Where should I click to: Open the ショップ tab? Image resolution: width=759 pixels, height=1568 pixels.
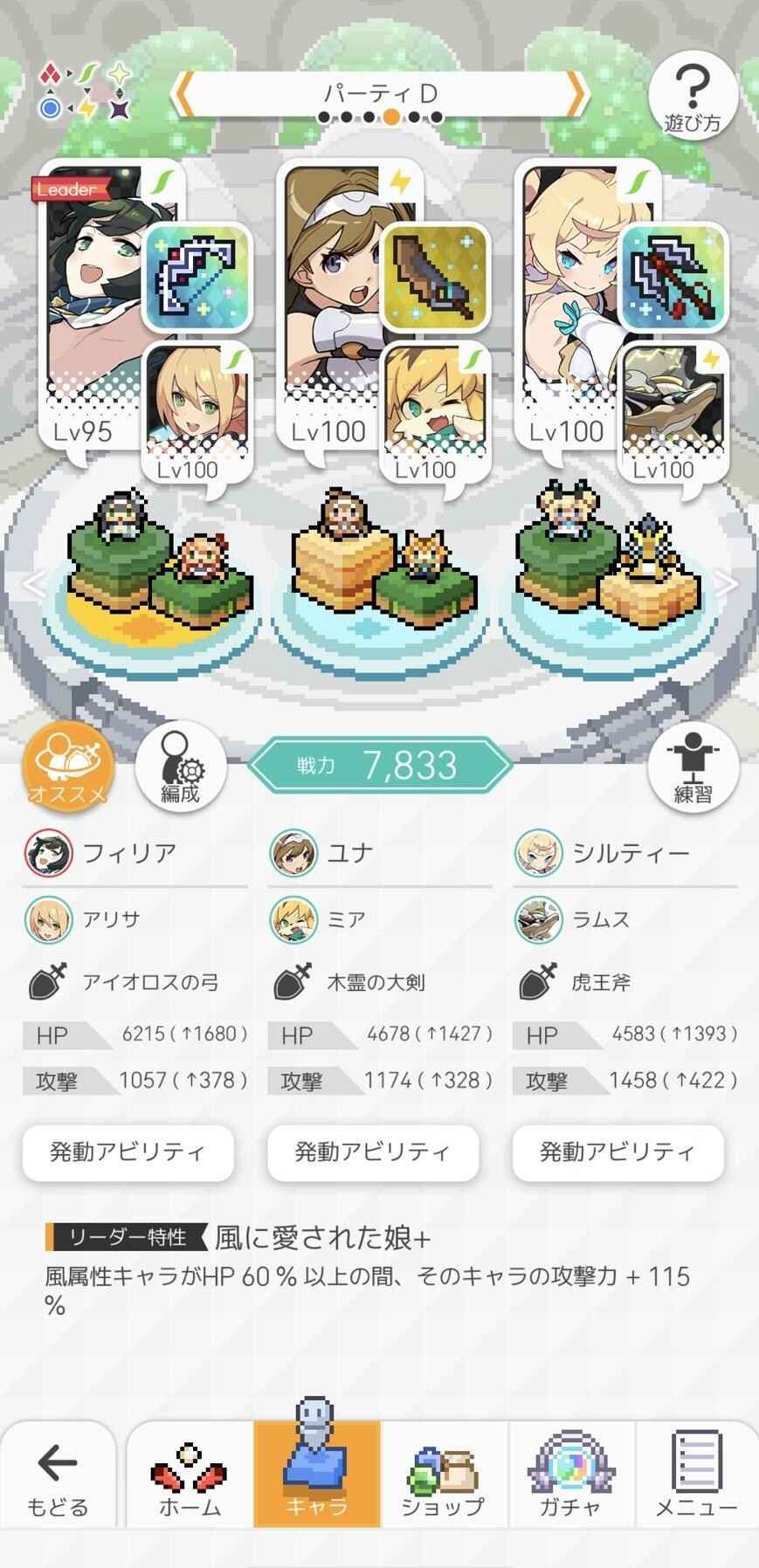[443, 1475]
